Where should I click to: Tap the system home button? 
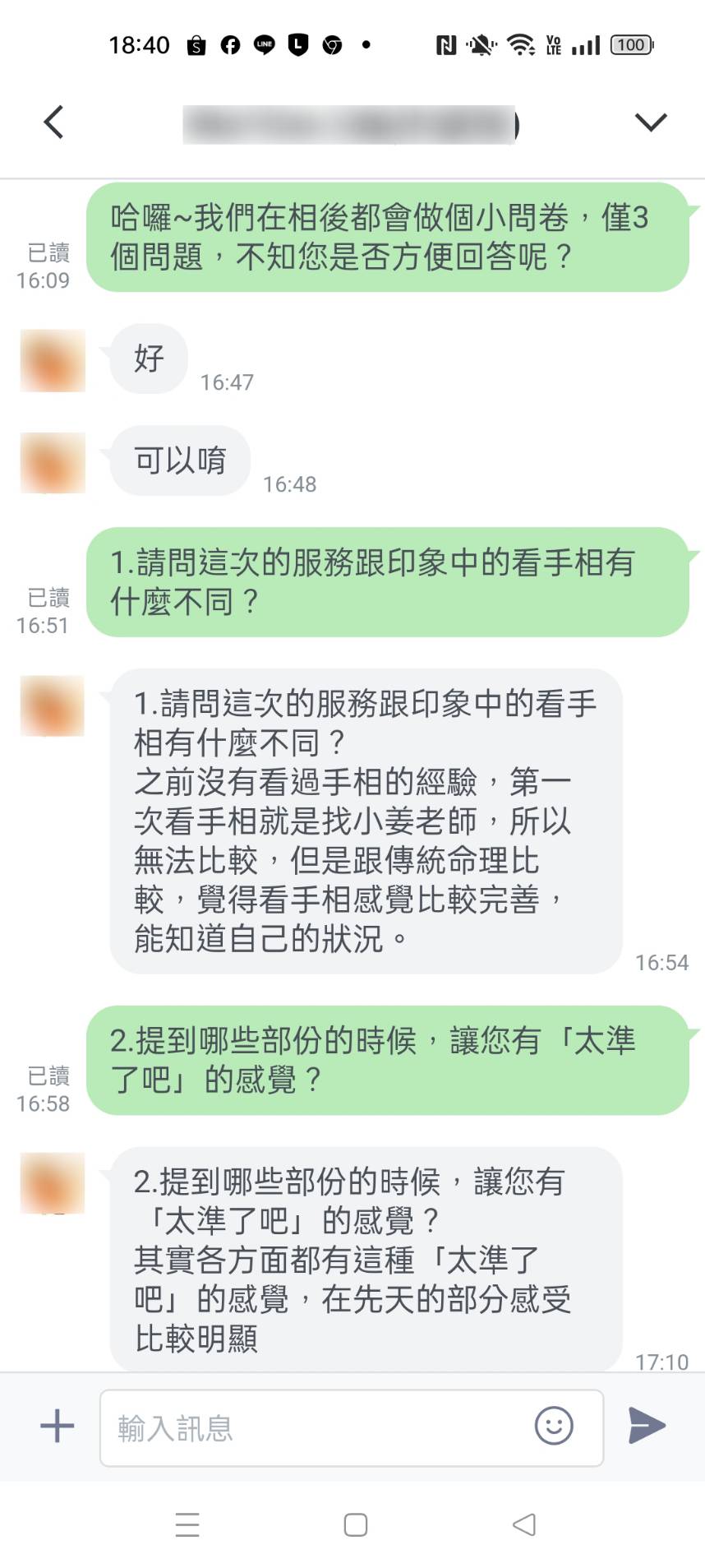355,1525
